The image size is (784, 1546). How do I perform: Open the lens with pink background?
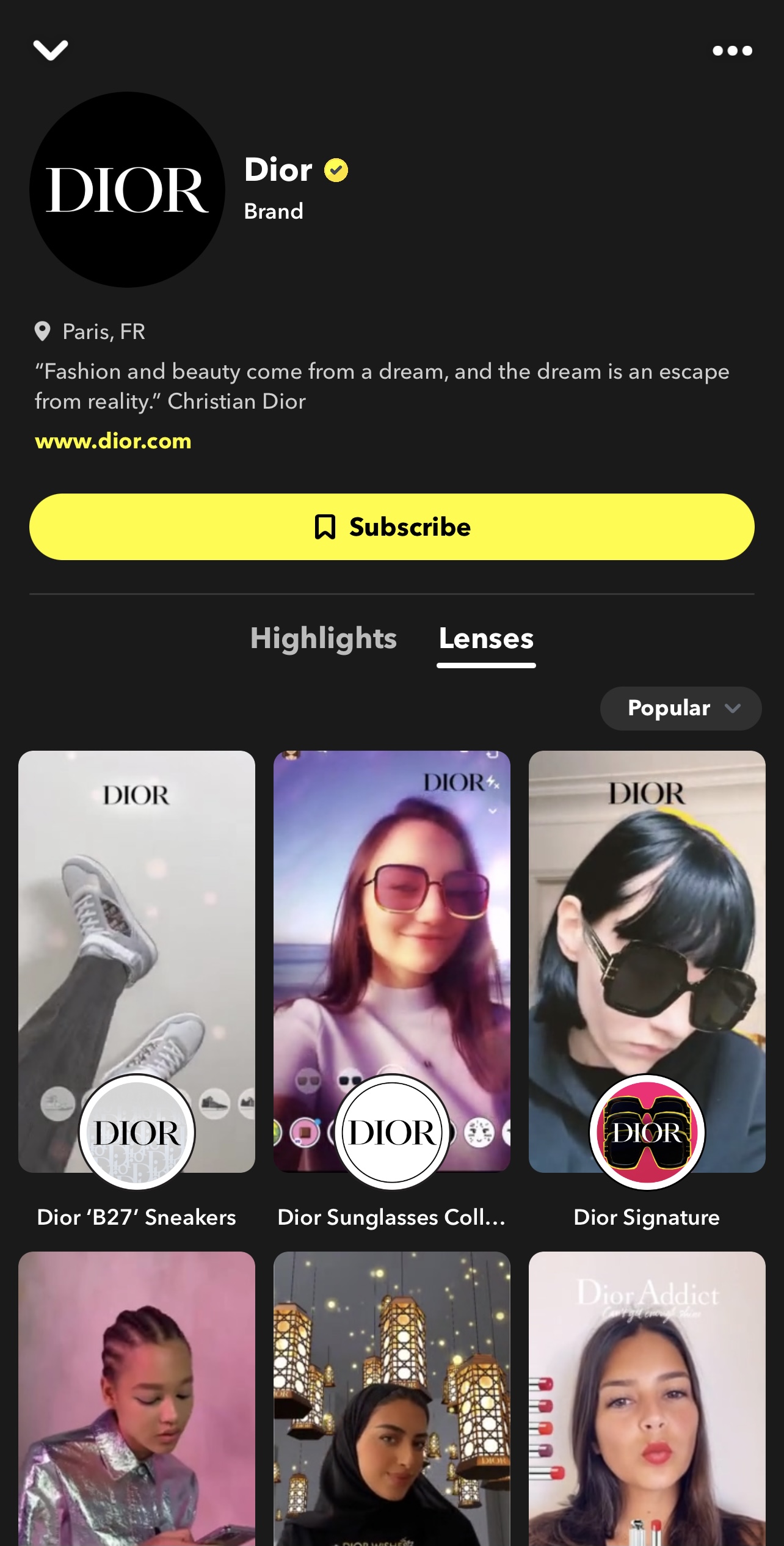(137, 1399)
